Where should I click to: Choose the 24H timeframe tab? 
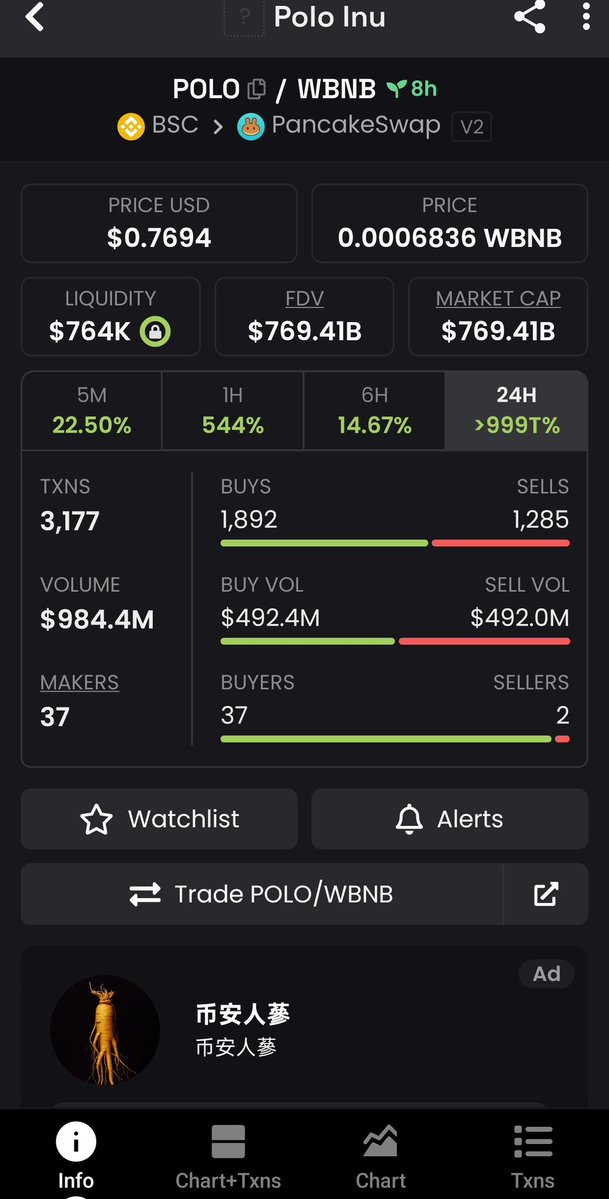coord(516,411)
